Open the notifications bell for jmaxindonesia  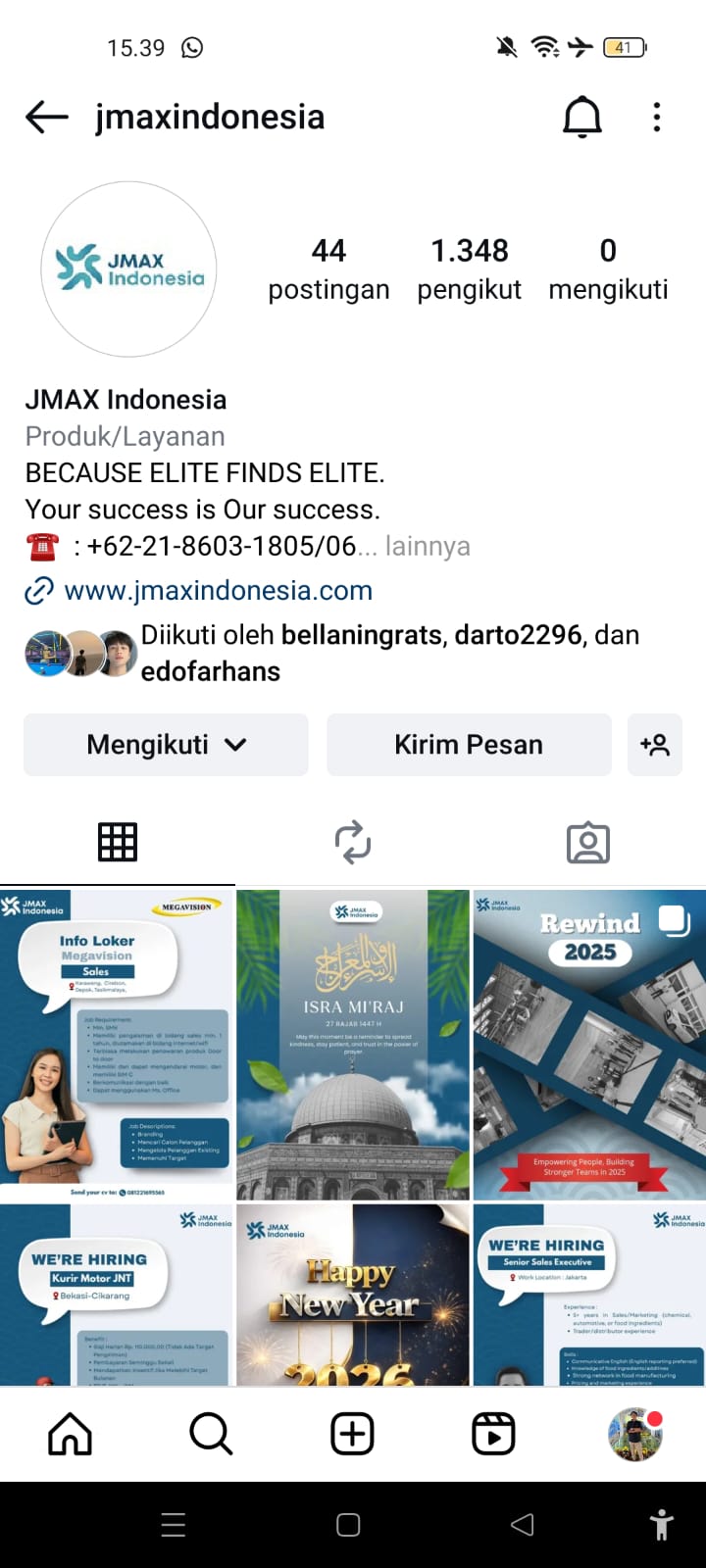click(581, 118)
